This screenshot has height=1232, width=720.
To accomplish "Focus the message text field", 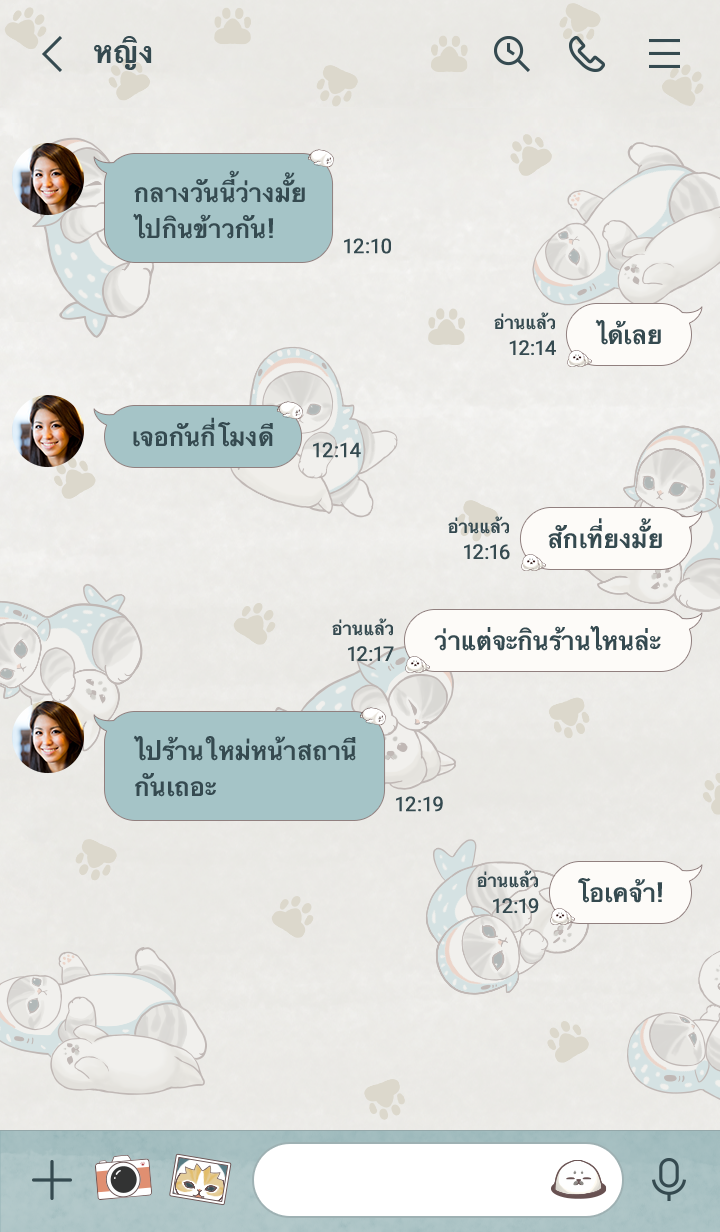I will pos(400,1180).
